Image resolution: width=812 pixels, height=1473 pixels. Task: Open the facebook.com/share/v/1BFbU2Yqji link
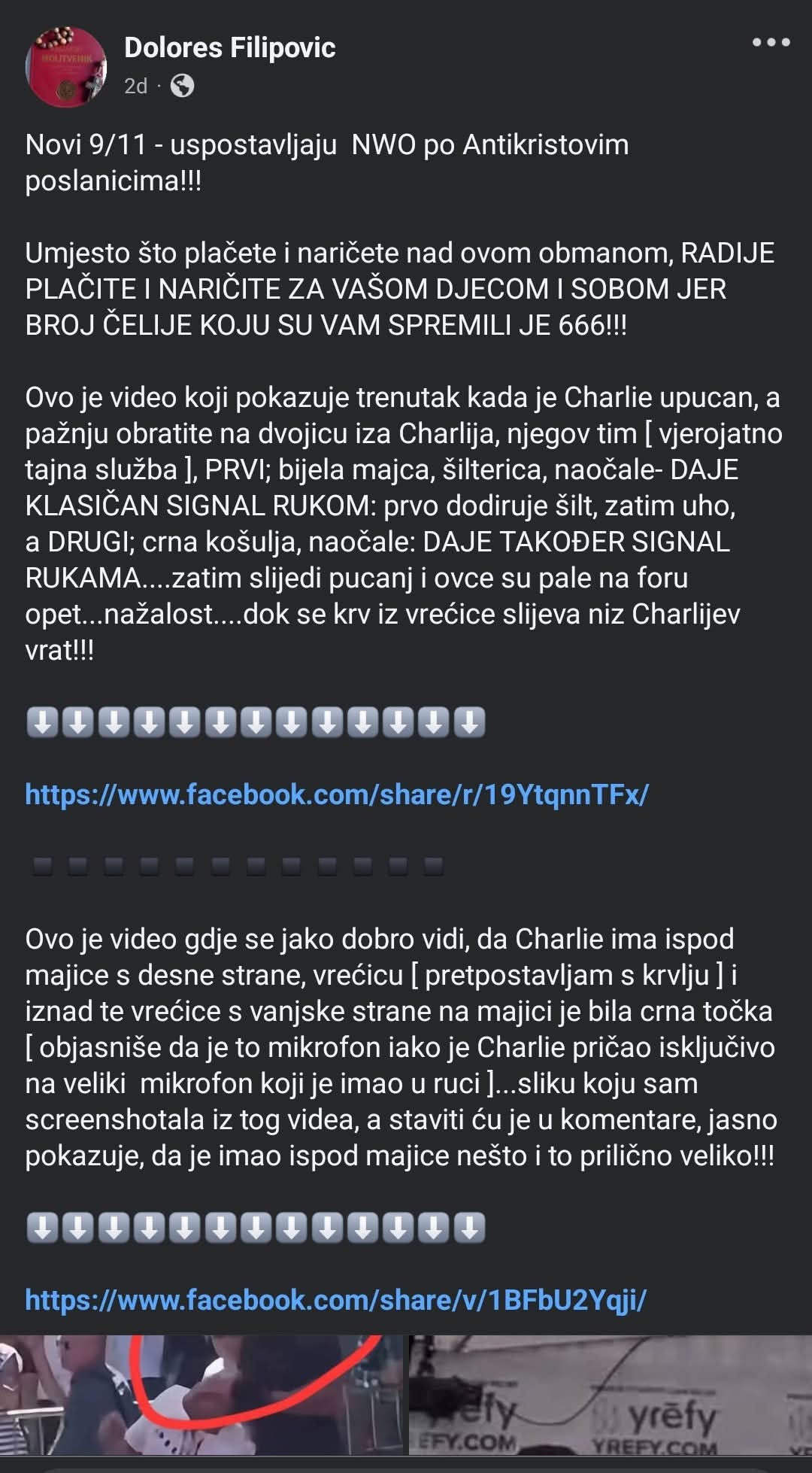pos(335,1299)
